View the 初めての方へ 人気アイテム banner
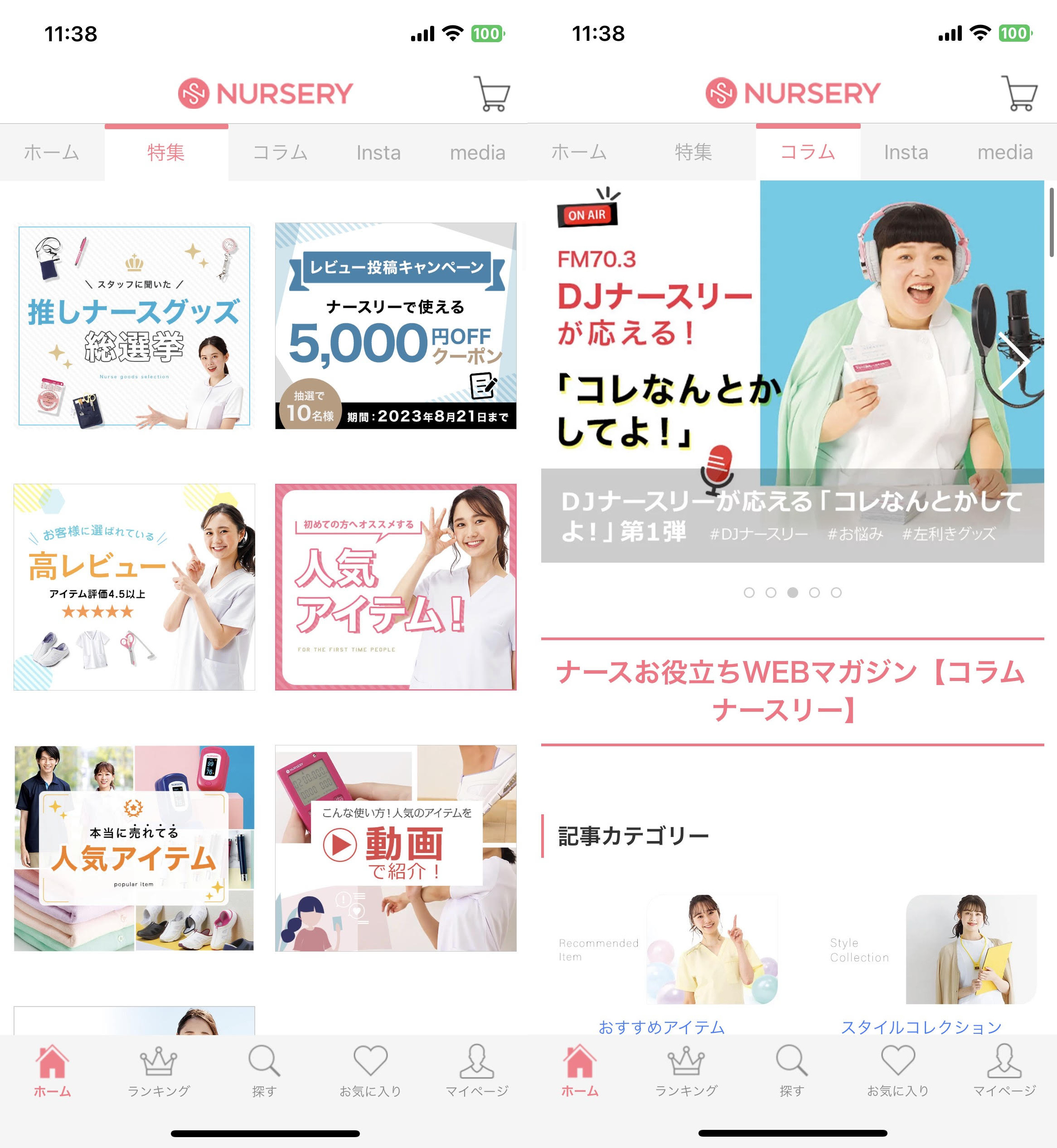This screenshot has width=1057, height=1148. [395, 587]
